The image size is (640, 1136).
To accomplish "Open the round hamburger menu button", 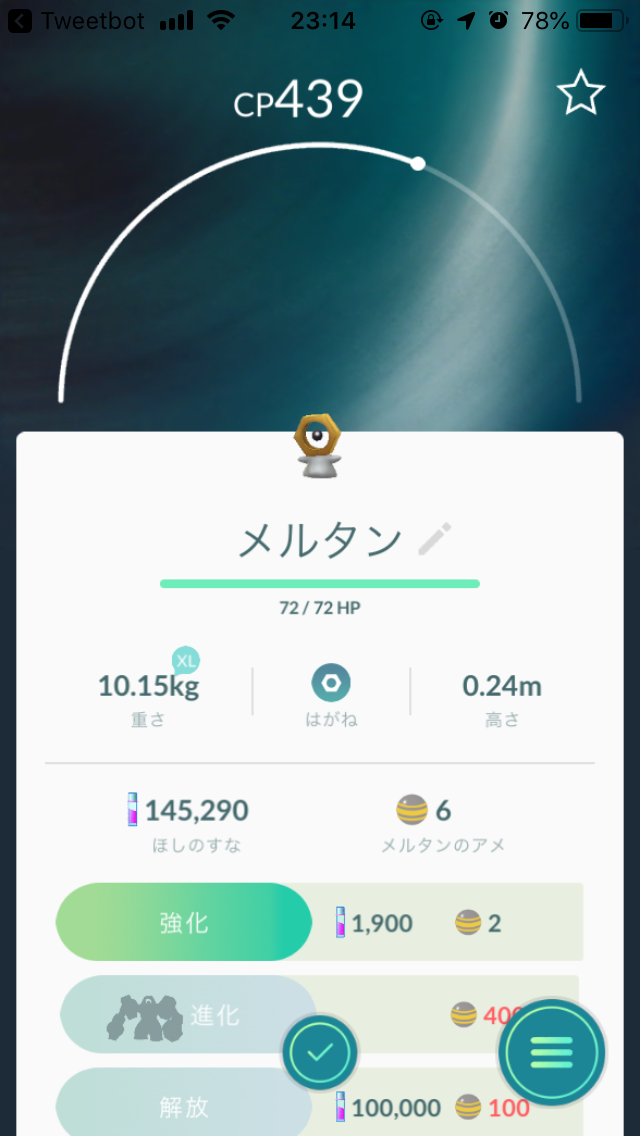I will pyautogui.click(x=551, y=1052).
